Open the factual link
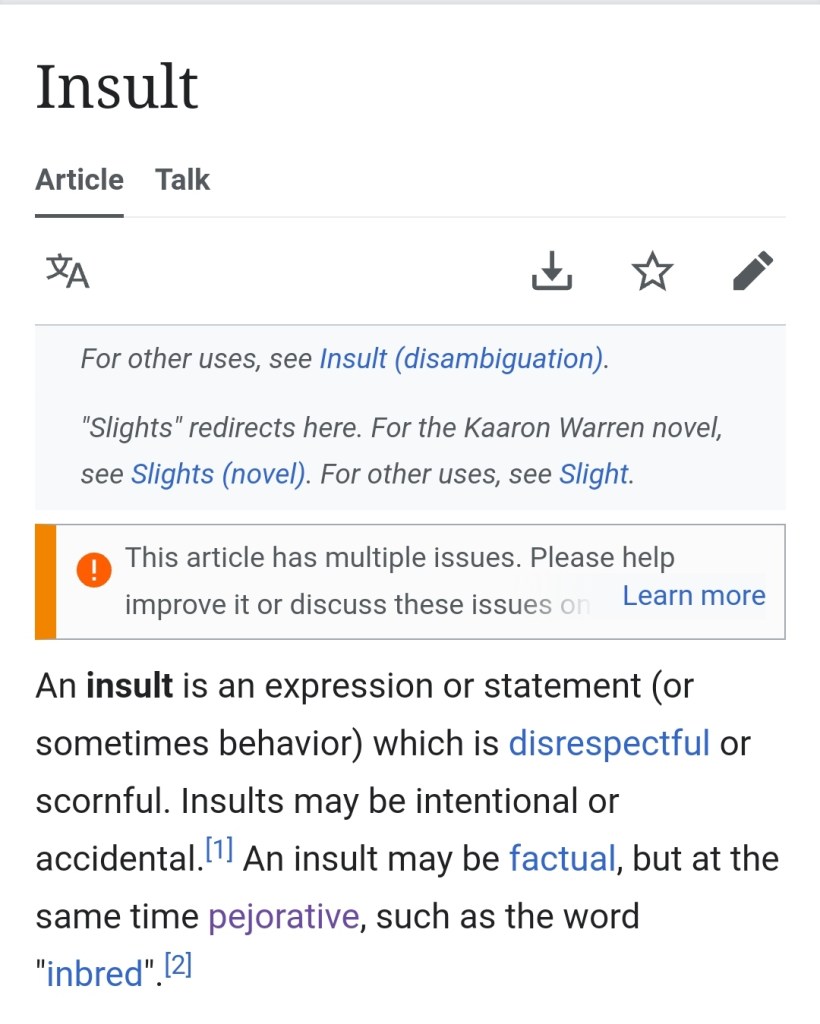This screenshot has width=820, height=1024. (562, 858)
